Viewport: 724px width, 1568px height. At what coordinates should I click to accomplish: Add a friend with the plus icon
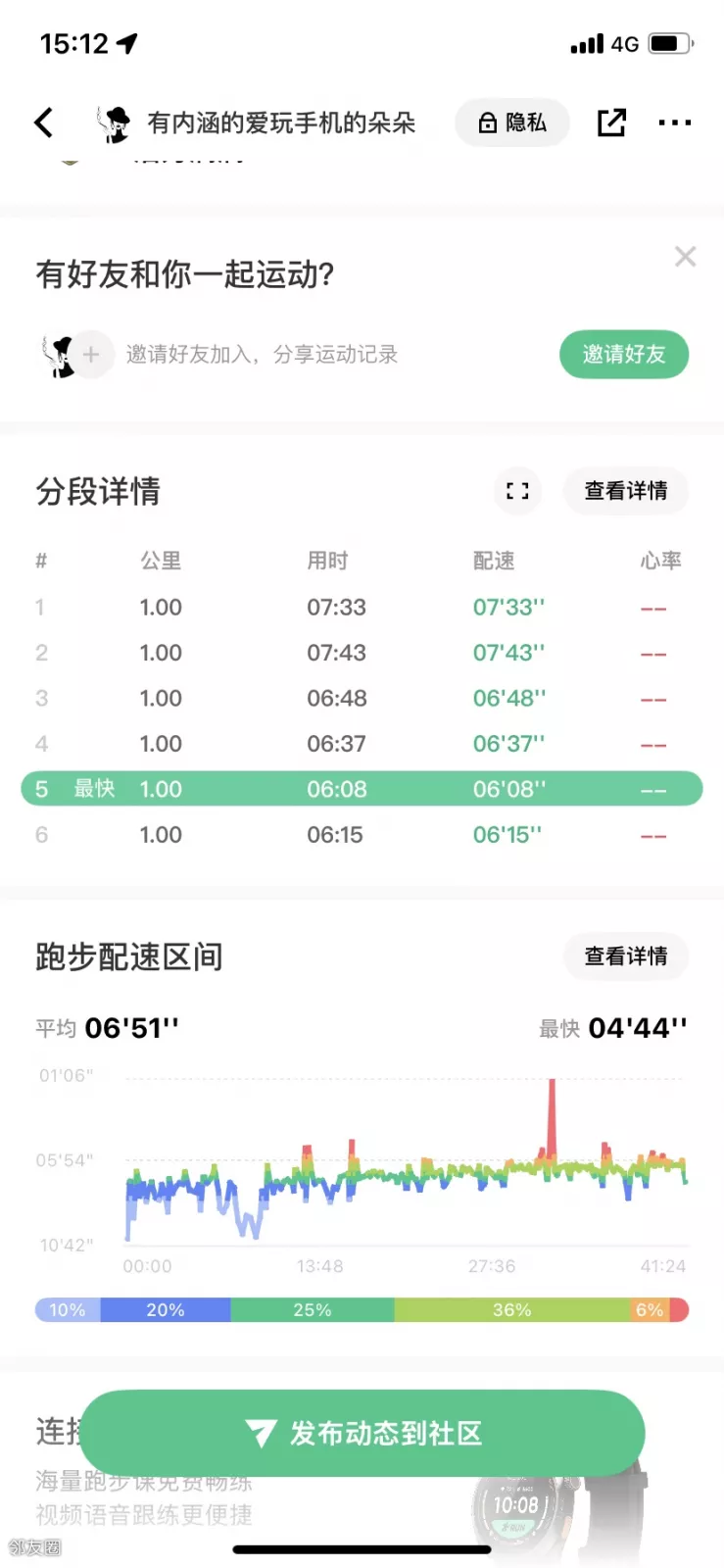(91, 355)
